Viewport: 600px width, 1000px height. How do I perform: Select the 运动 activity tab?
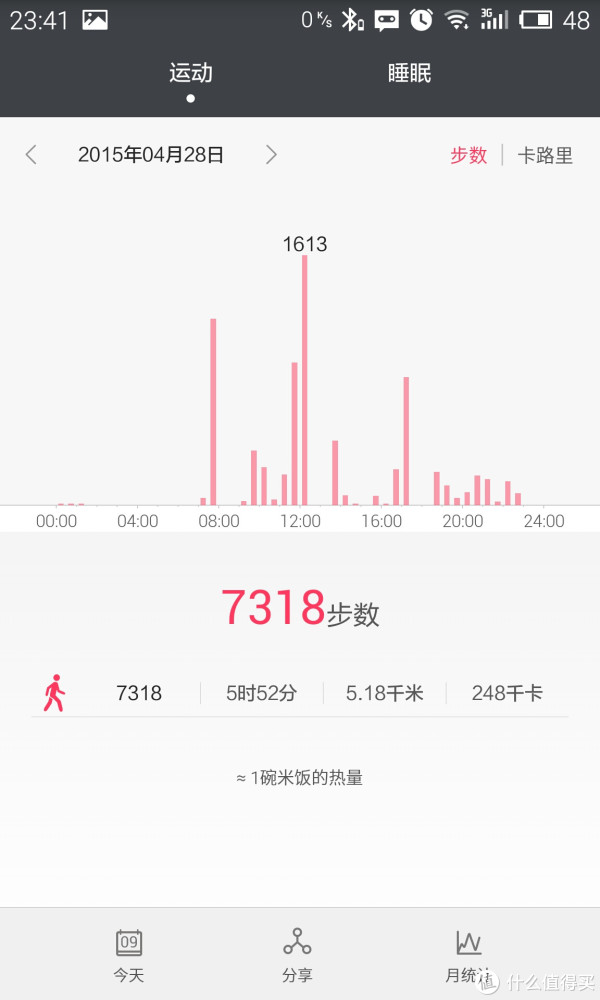point(191,73)
